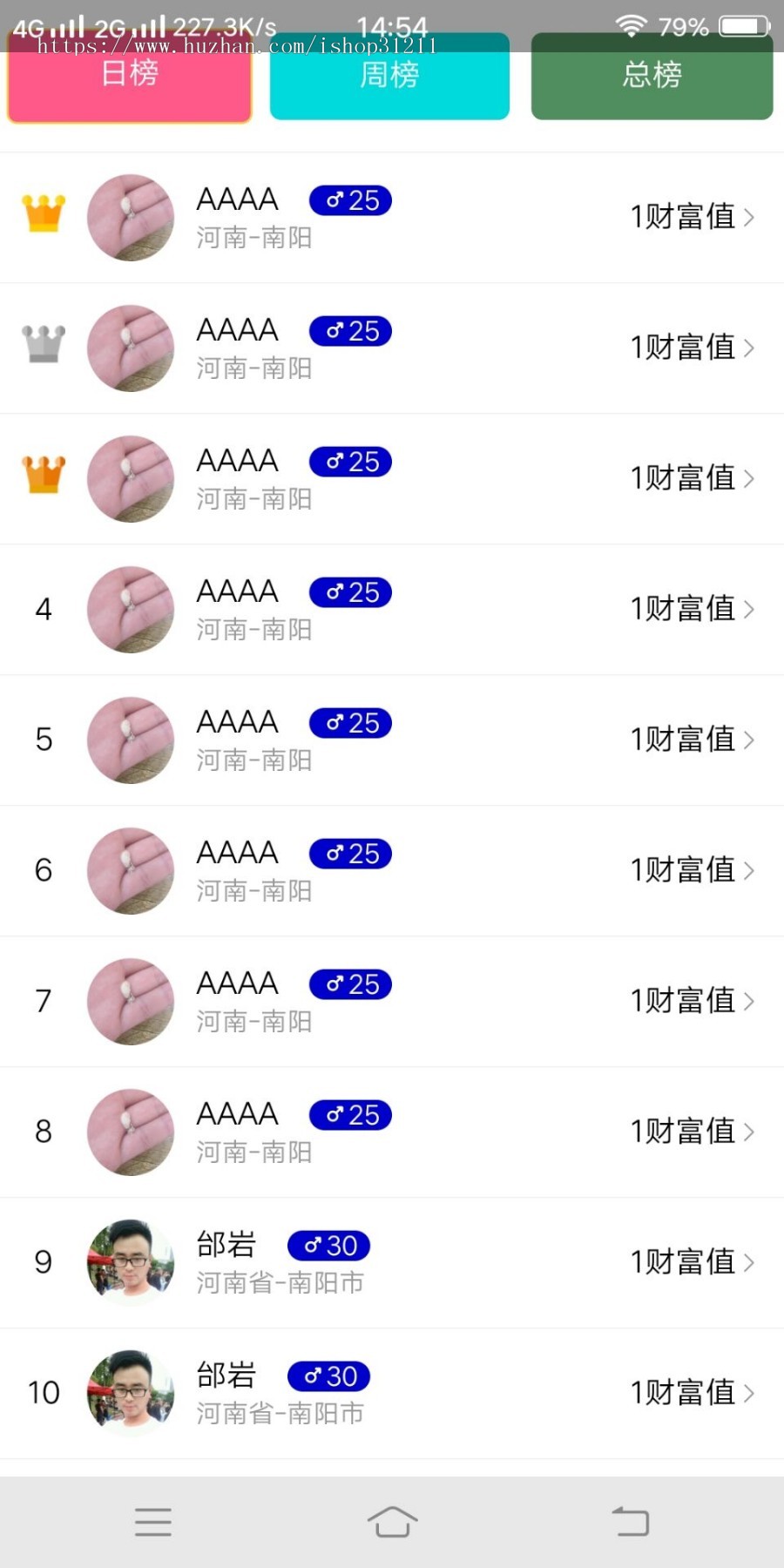784x1568 pixels.
Task: Open 邰岩's profile picture at rank 10
Action: [130, 1393]
